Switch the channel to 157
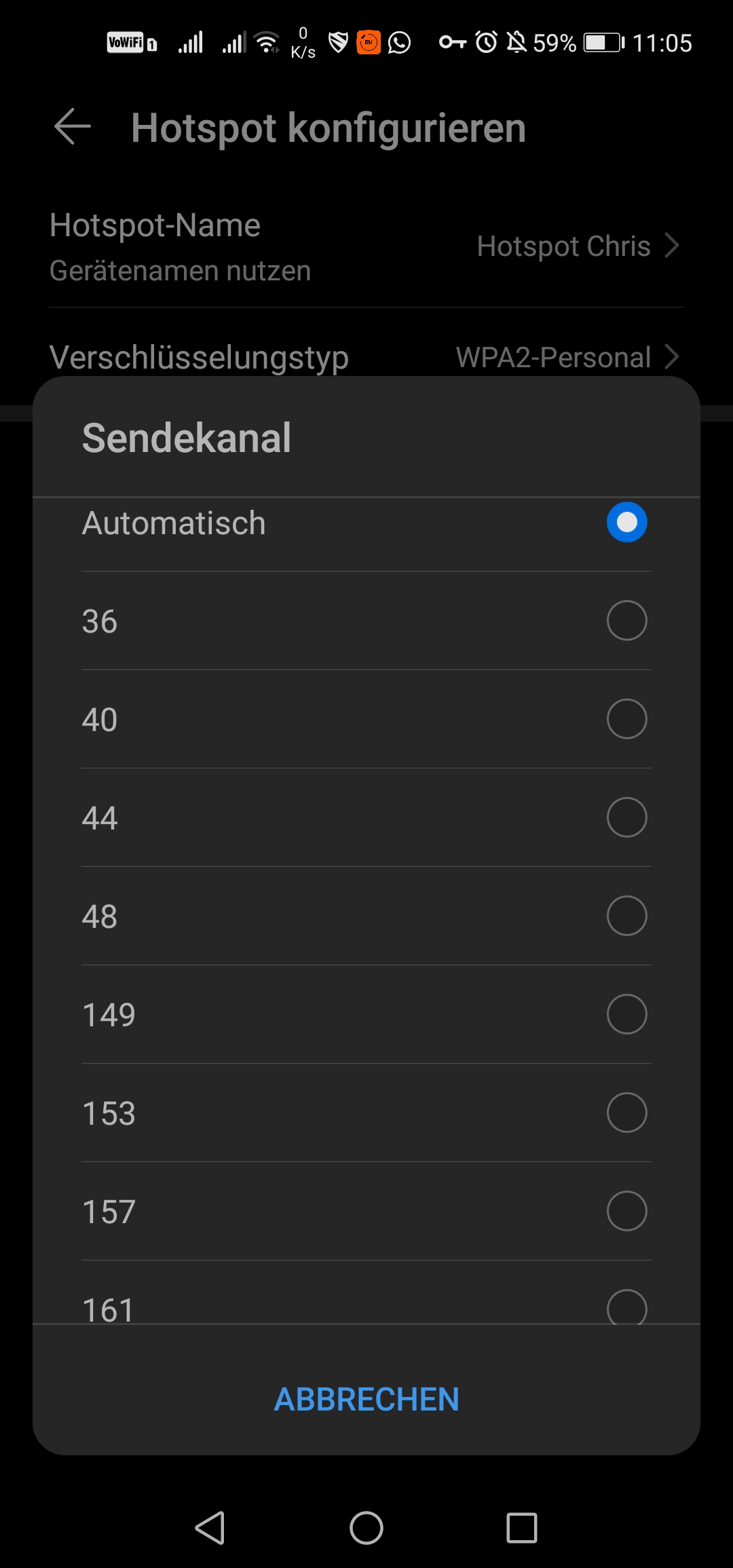 pyautogui.click(x=626, y=1211)
